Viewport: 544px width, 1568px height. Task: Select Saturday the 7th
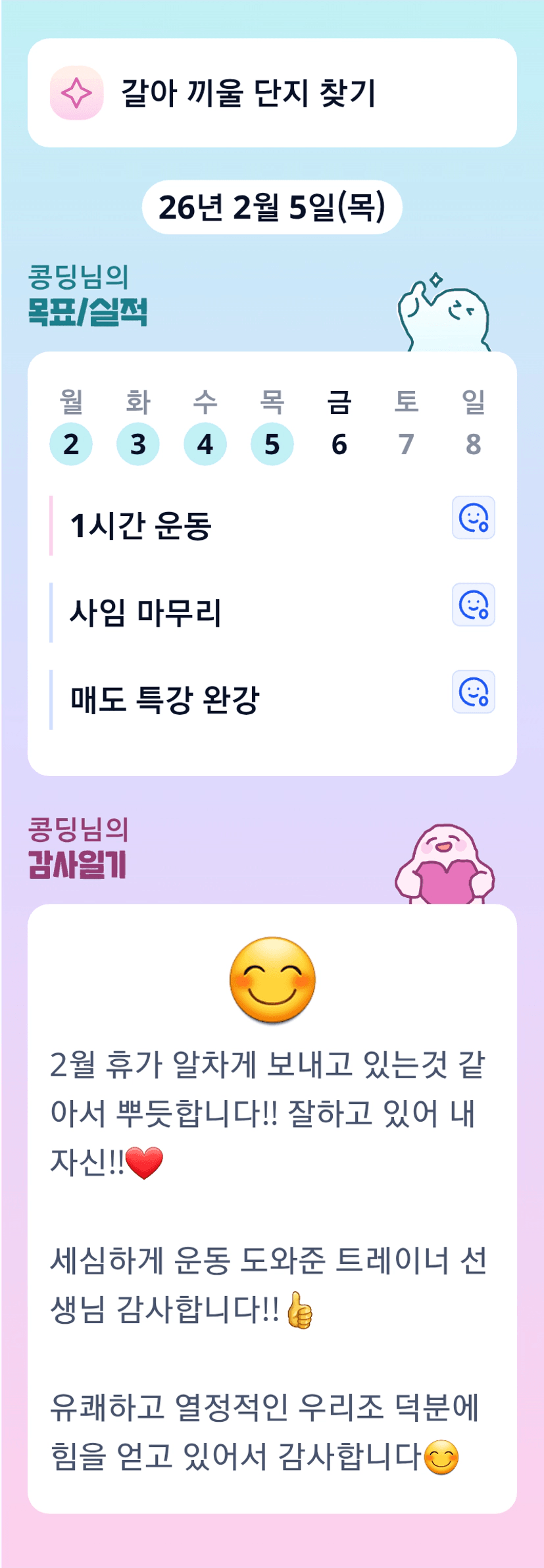pos(407,444)
